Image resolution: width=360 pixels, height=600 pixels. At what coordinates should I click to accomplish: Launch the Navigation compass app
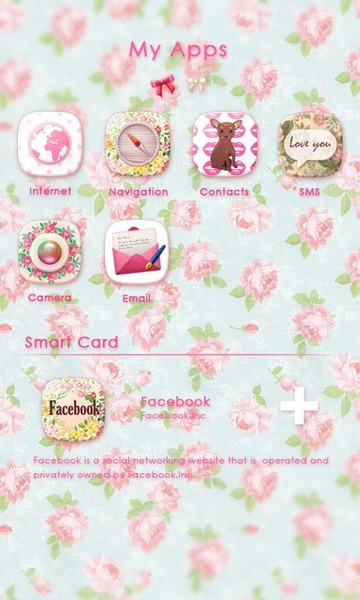pyautogui.click(x=138, y=144)
